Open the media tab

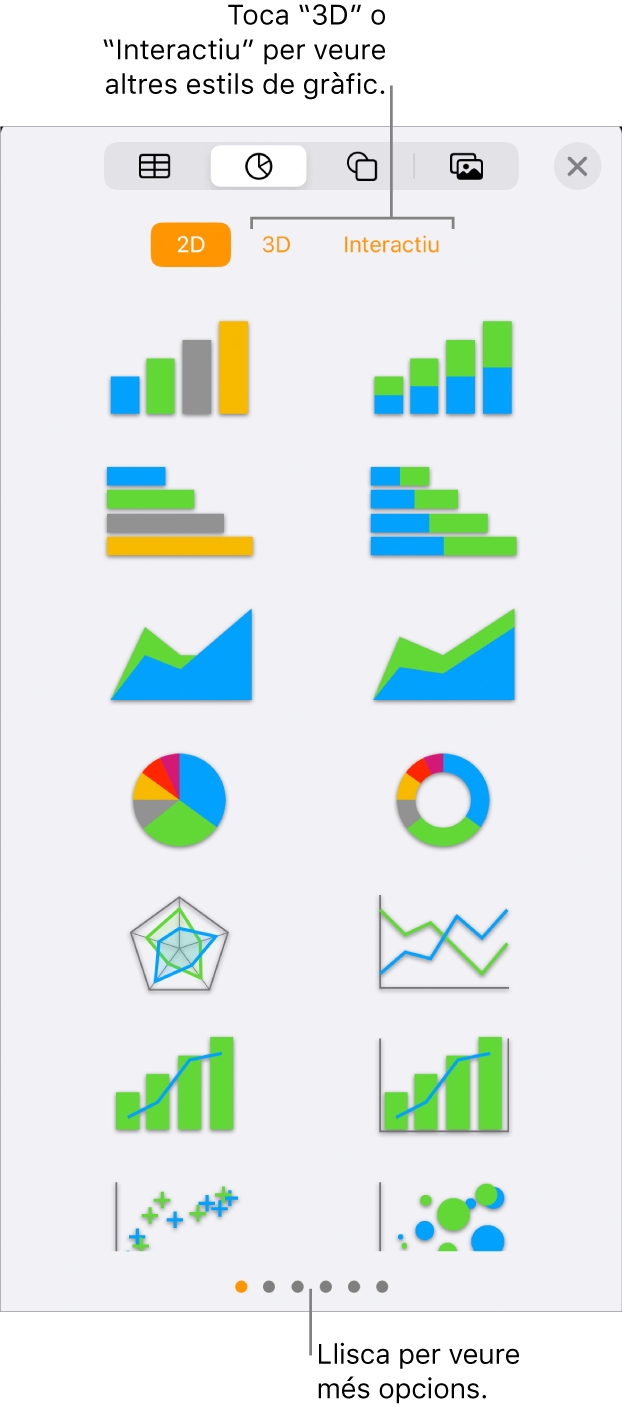[x=466, y=166]
